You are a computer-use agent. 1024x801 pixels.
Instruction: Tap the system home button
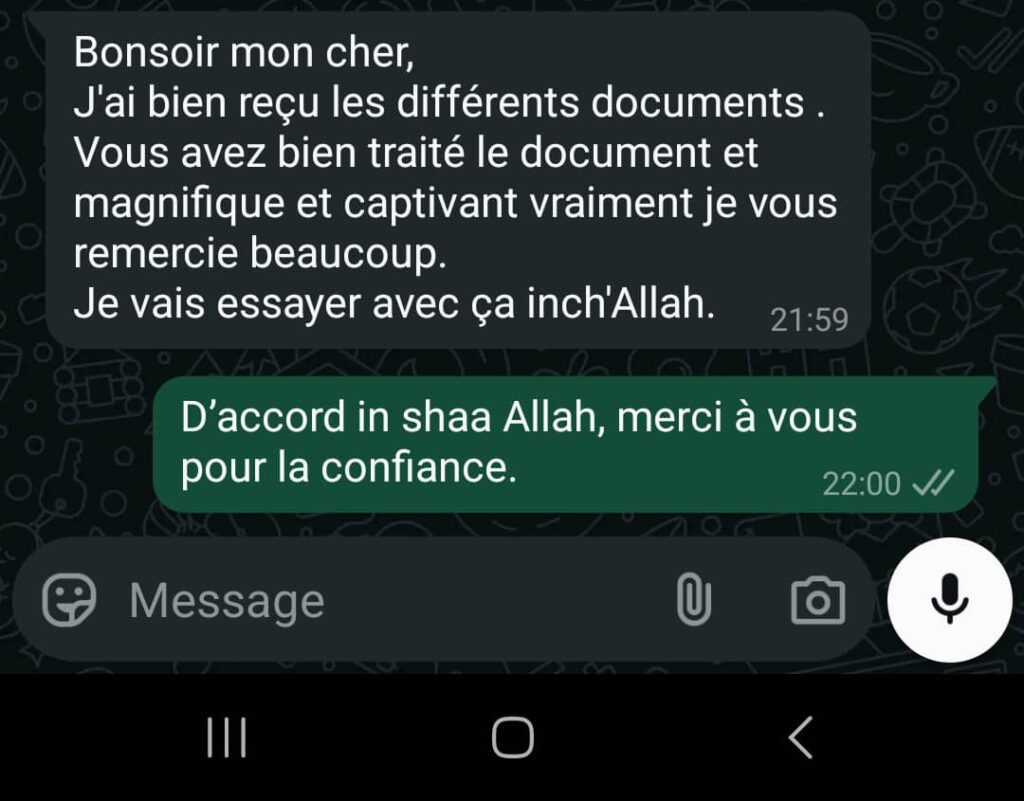(x=512, y=739)
